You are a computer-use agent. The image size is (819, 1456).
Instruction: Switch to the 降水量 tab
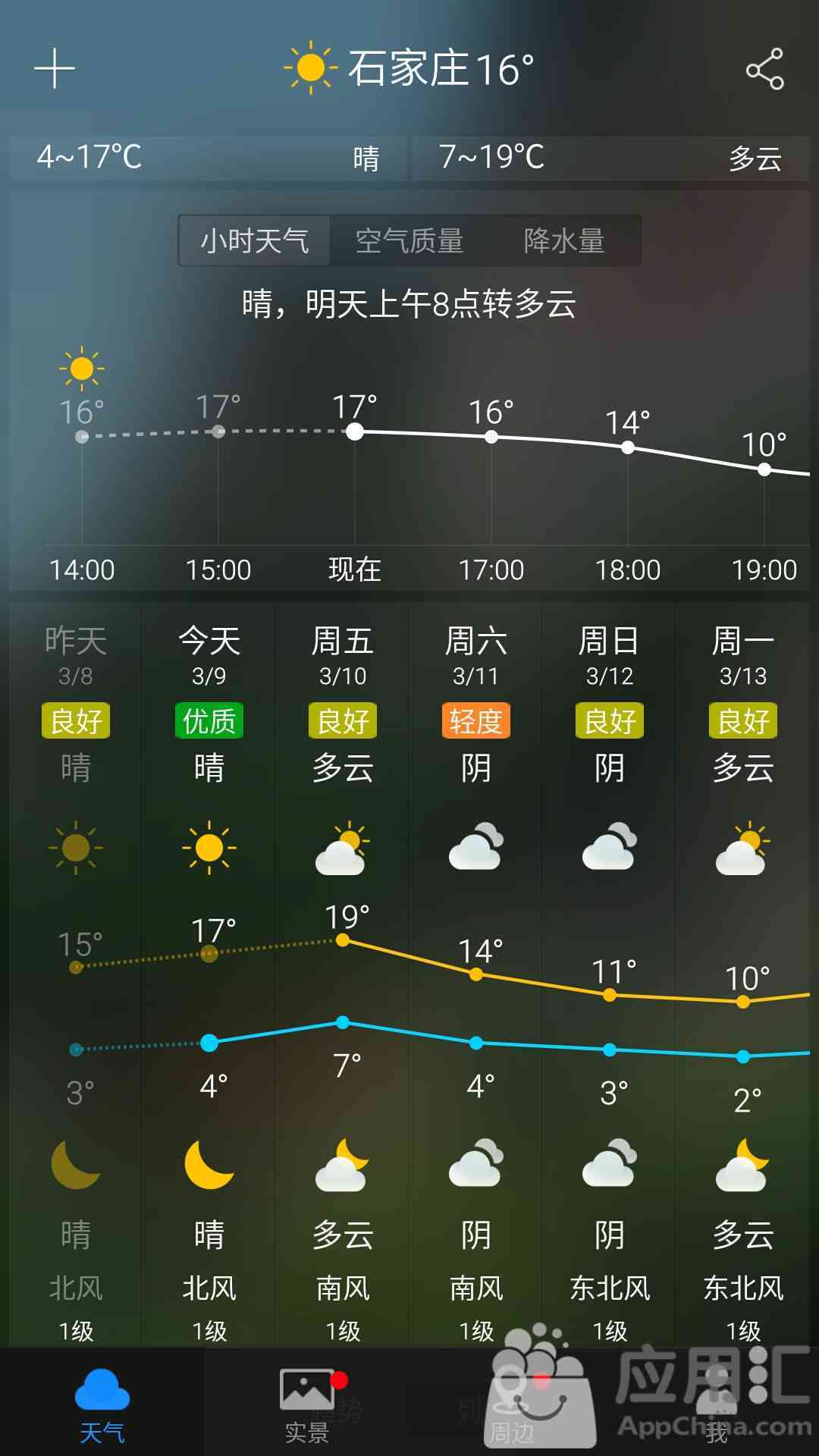564,241
